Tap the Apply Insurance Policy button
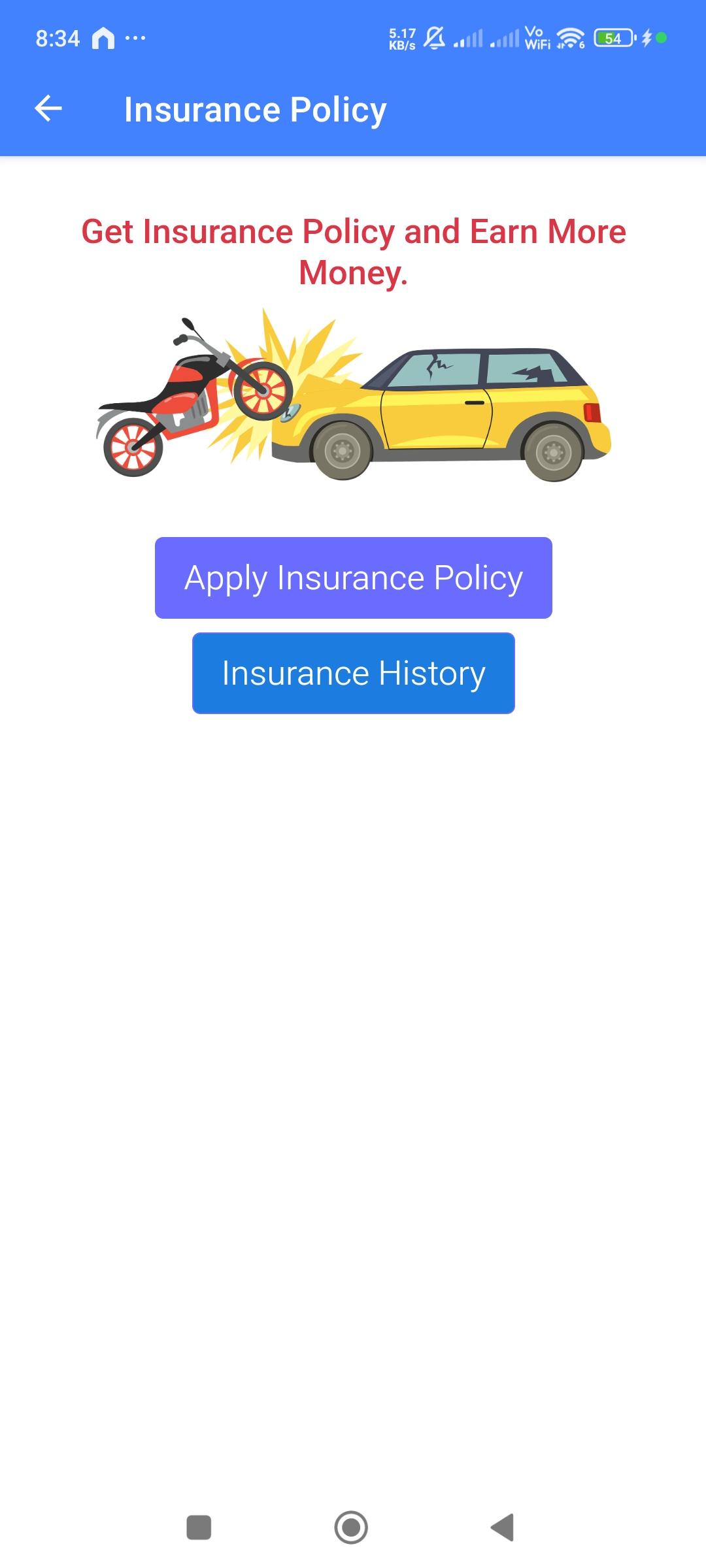The width and height of the screenshot is (706, 1568). (x=353, y=578)
